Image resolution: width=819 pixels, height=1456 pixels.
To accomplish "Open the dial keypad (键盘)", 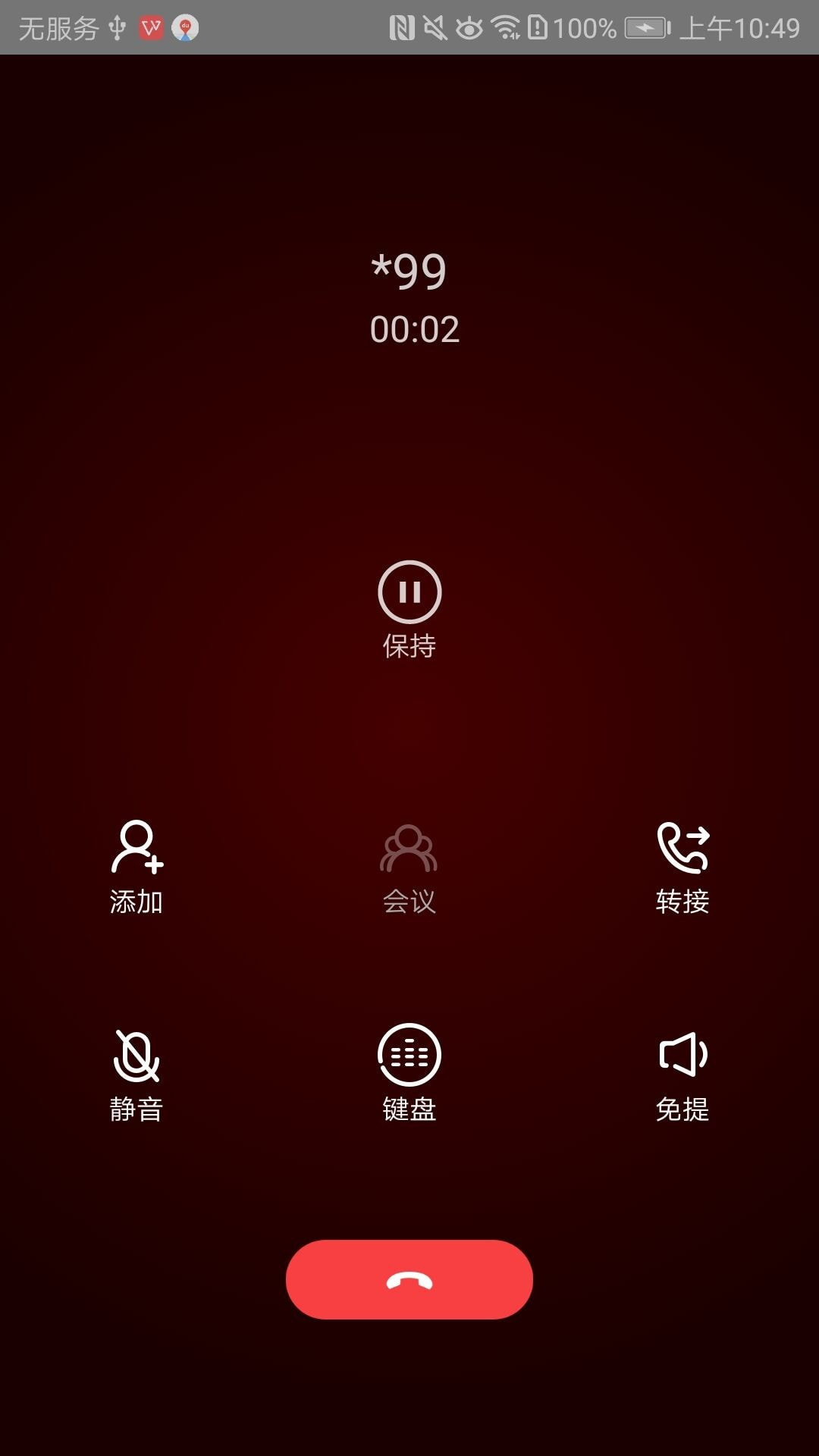I will click(409, 1073).
